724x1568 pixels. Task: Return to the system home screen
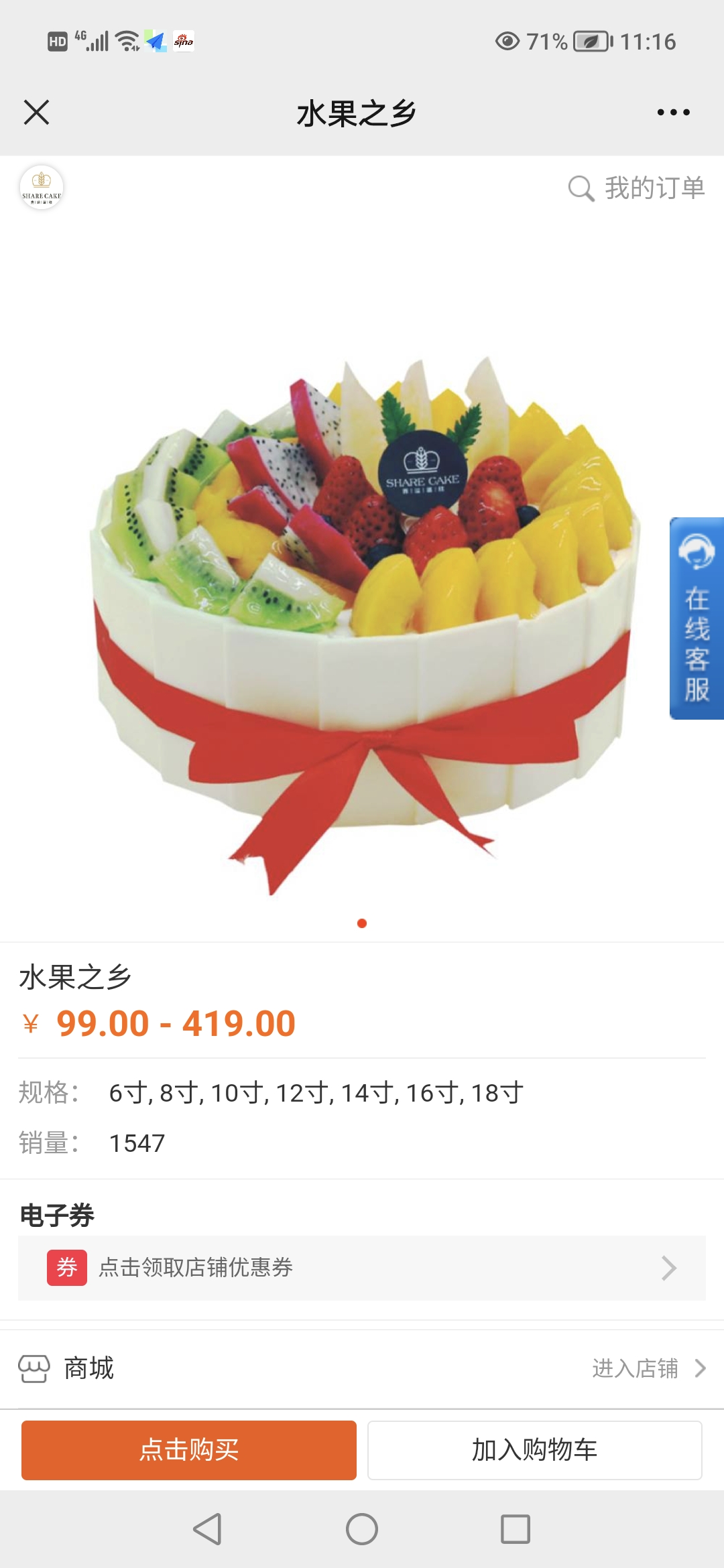coord(362,1529)
